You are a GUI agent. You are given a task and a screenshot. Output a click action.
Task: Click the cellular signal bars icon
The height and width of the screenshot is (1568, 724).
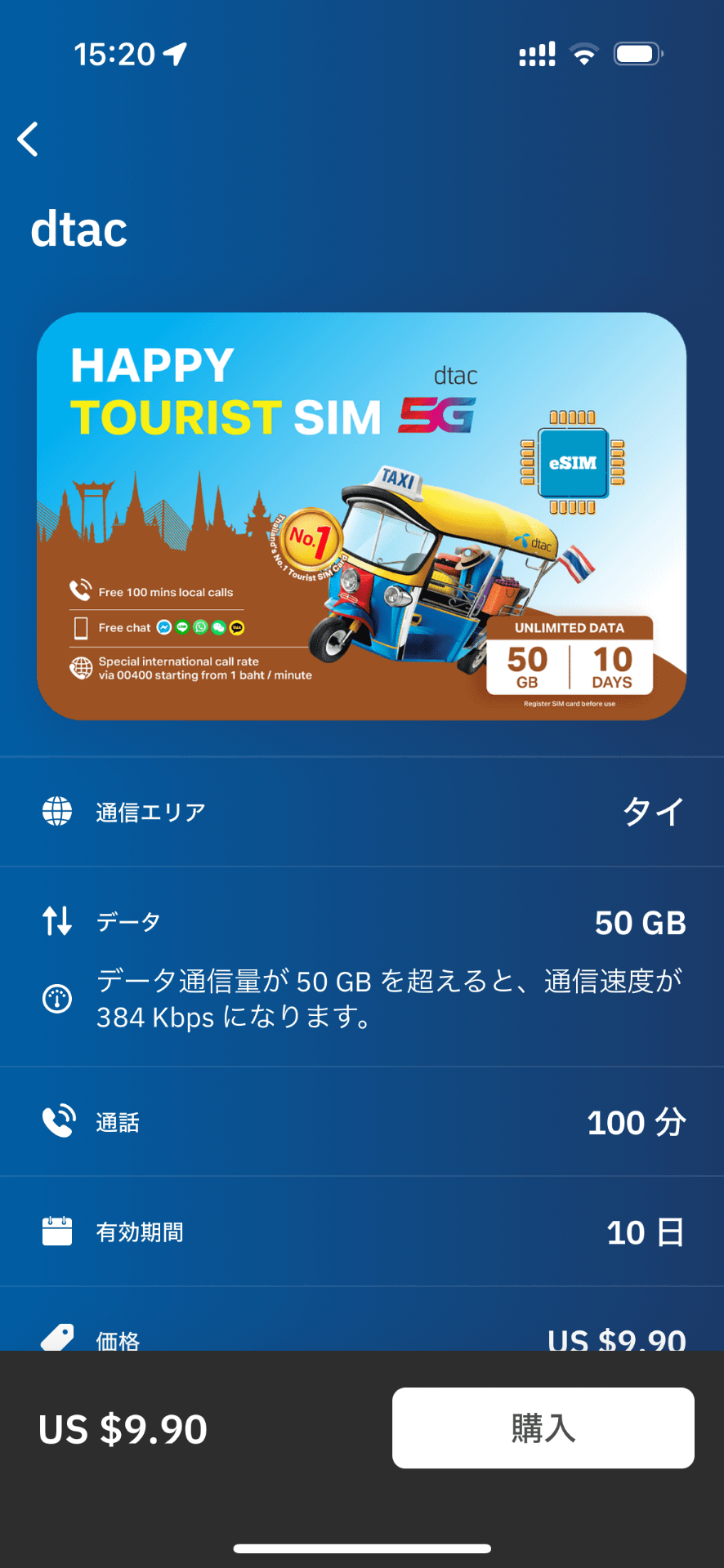click(535, 51)
